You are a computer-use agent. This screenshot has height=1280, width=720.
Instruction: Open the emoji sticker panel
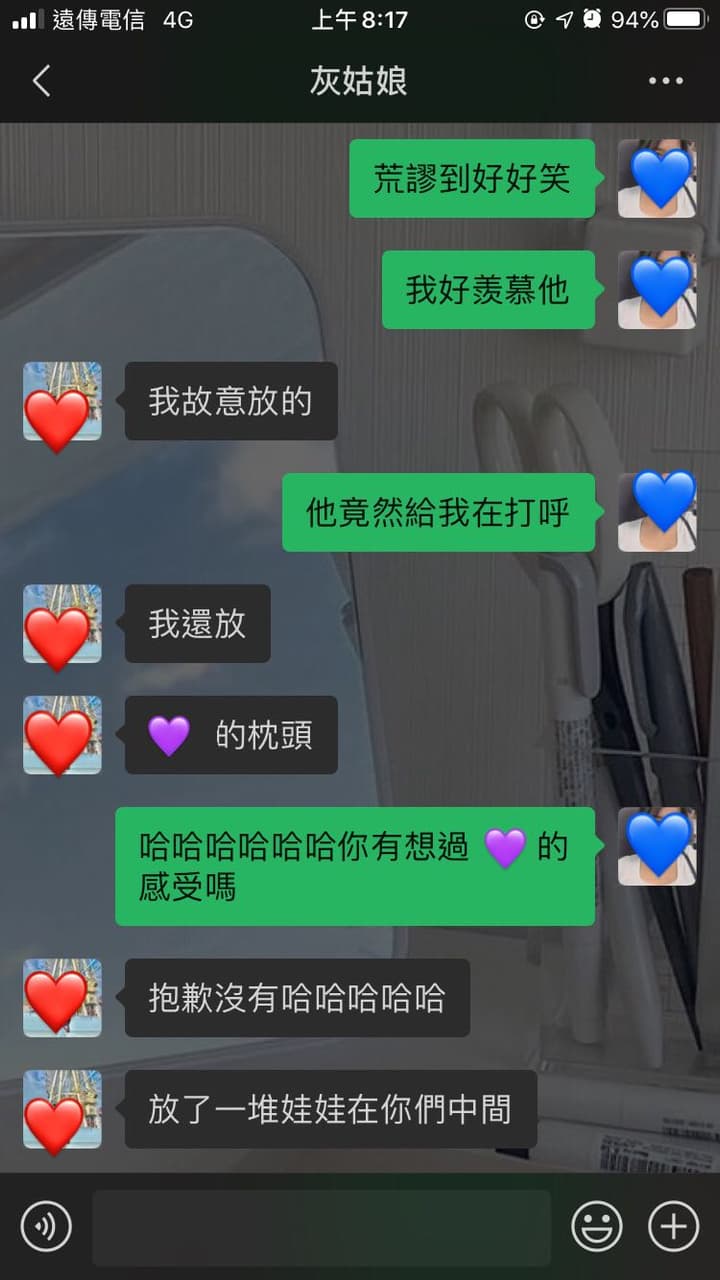(597, 1226)
